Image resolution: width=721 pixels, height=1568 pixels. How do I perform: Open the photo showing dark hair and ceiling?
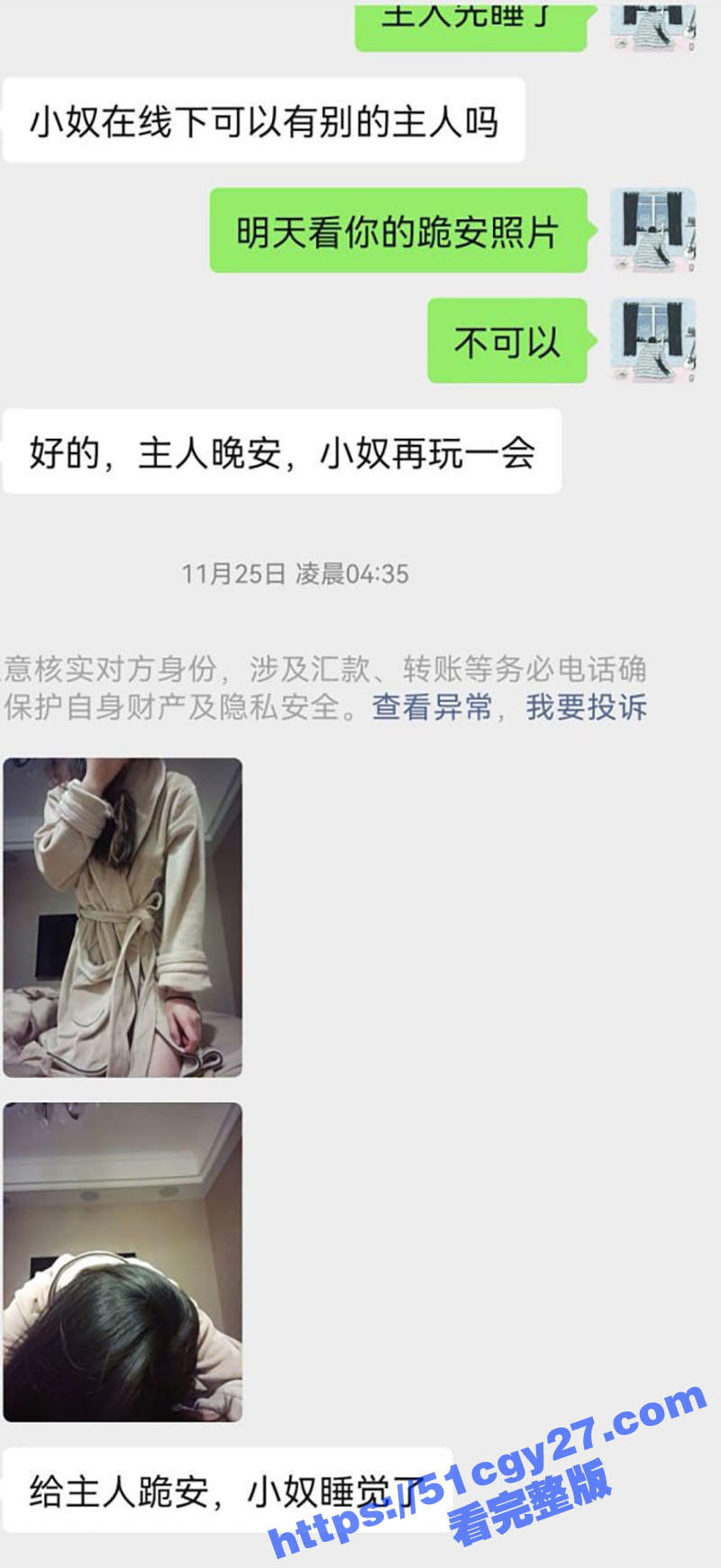pos(123,1262)
